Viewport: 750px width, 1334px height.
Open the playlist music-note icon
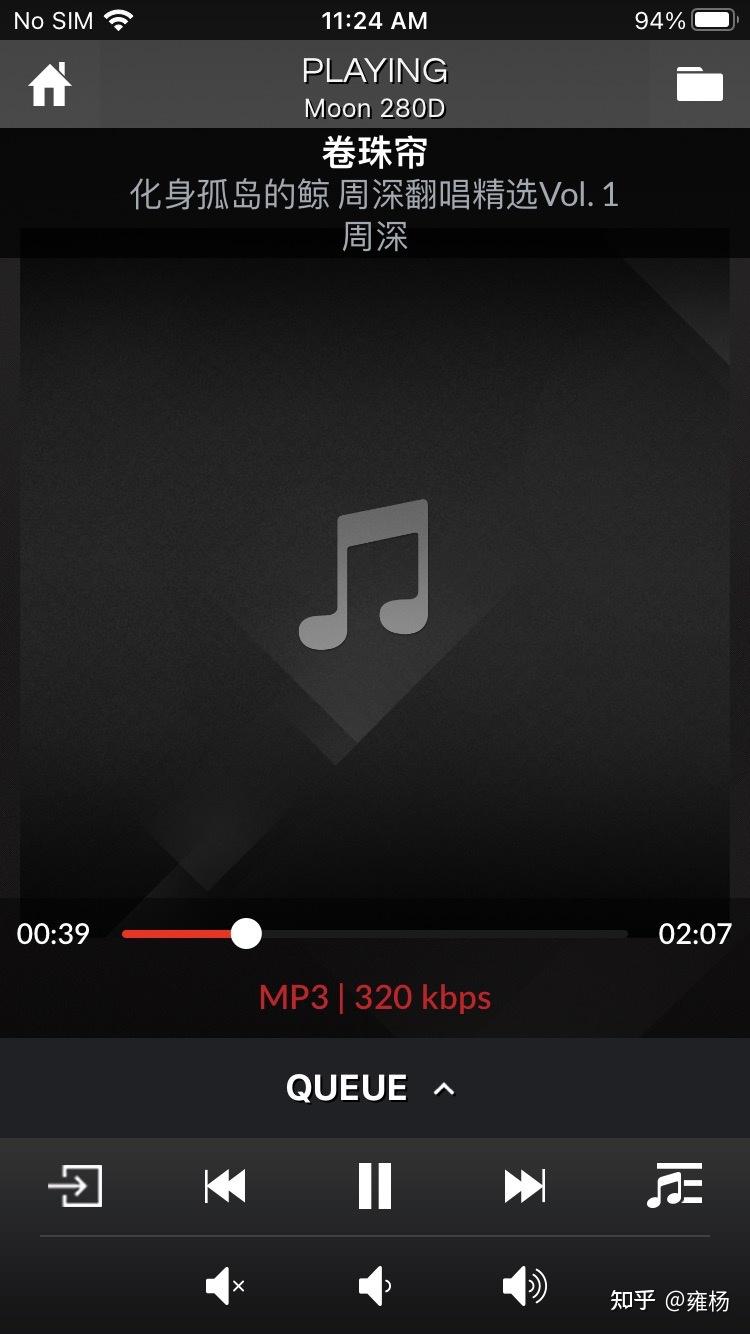click(674, 1187)
